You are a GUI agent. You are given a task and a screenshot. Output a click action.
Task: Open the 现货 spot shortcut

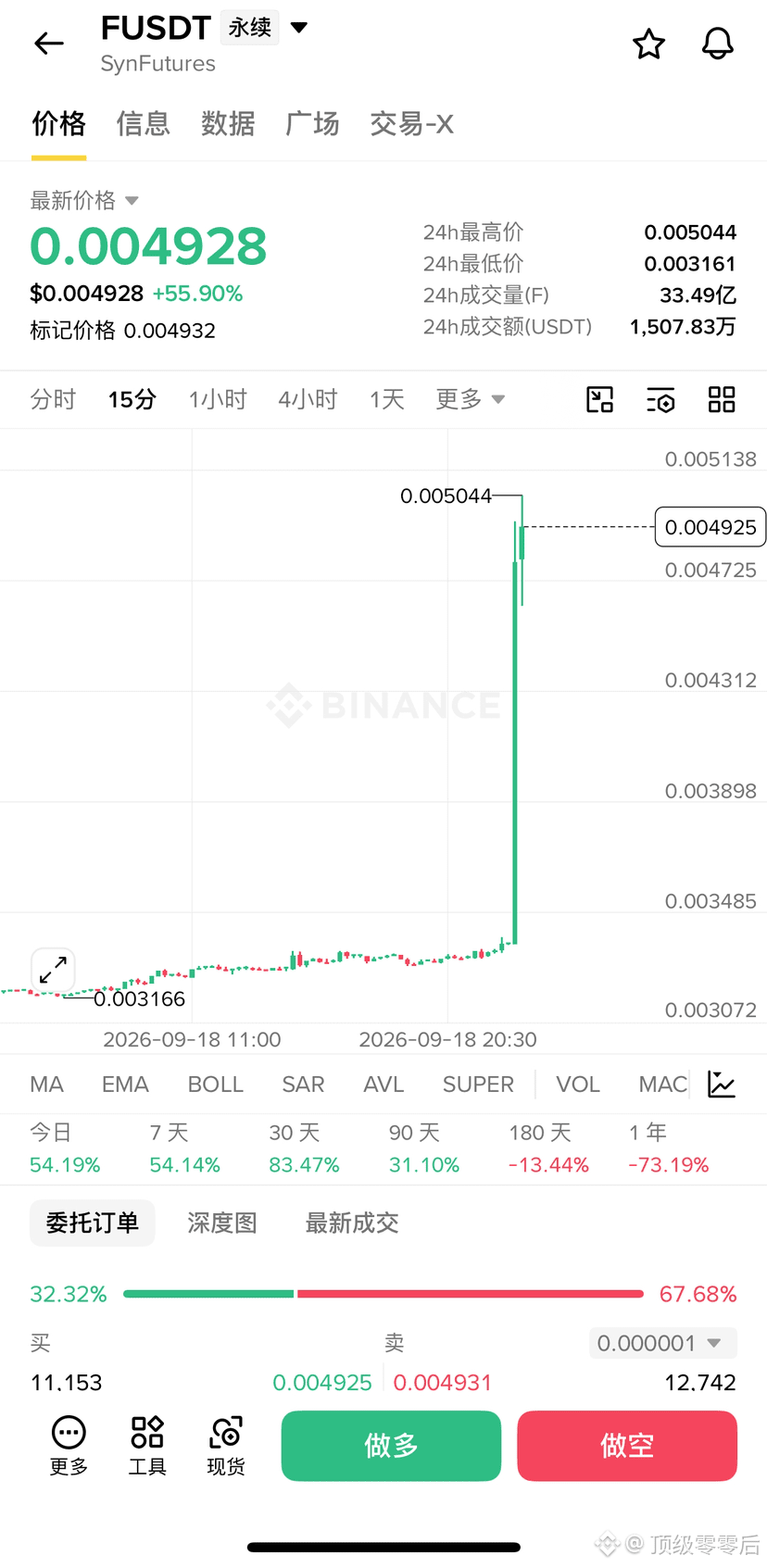tap(226, 1446)
